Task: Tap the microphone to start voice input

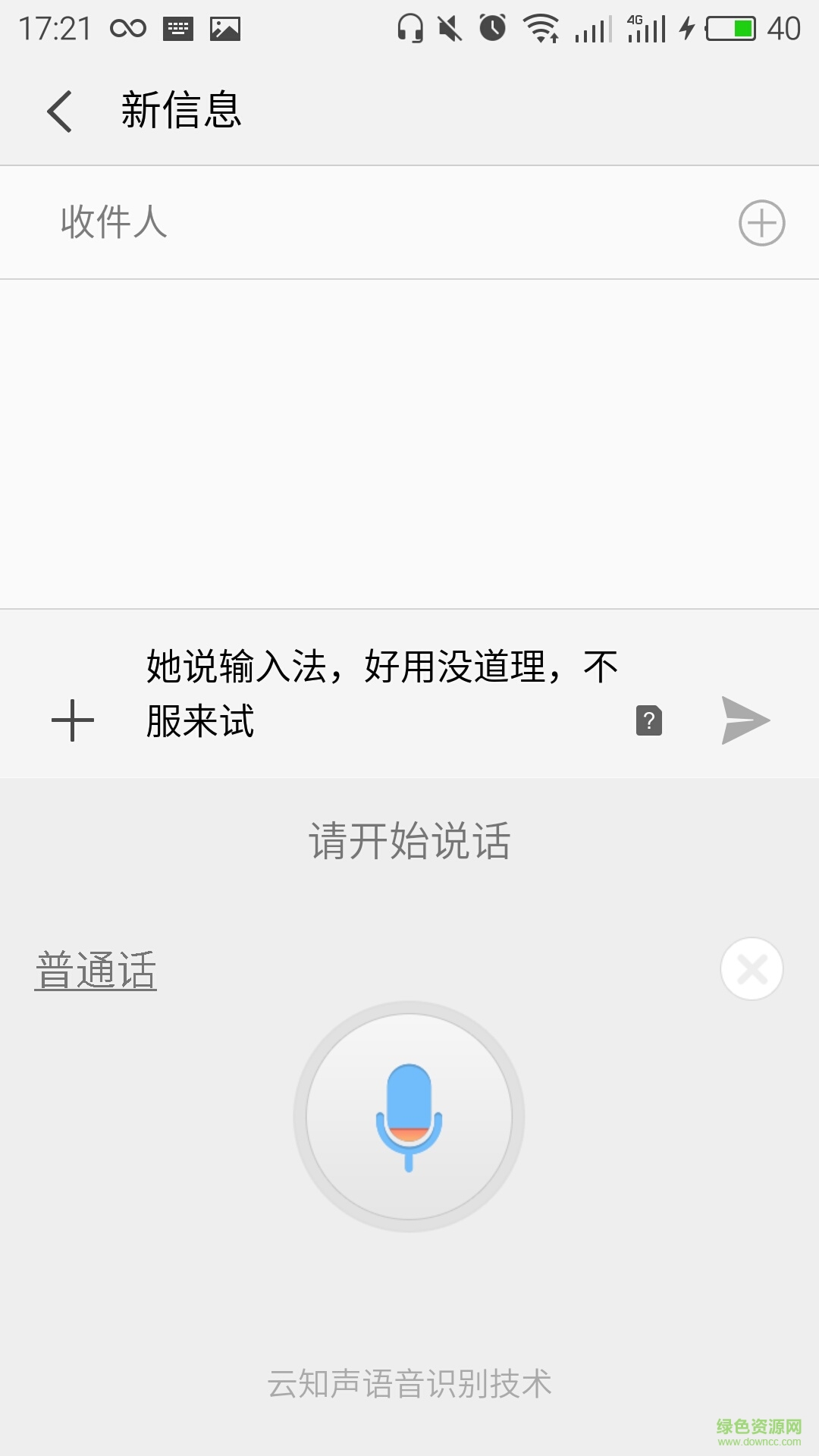Action: [409, 1115]
